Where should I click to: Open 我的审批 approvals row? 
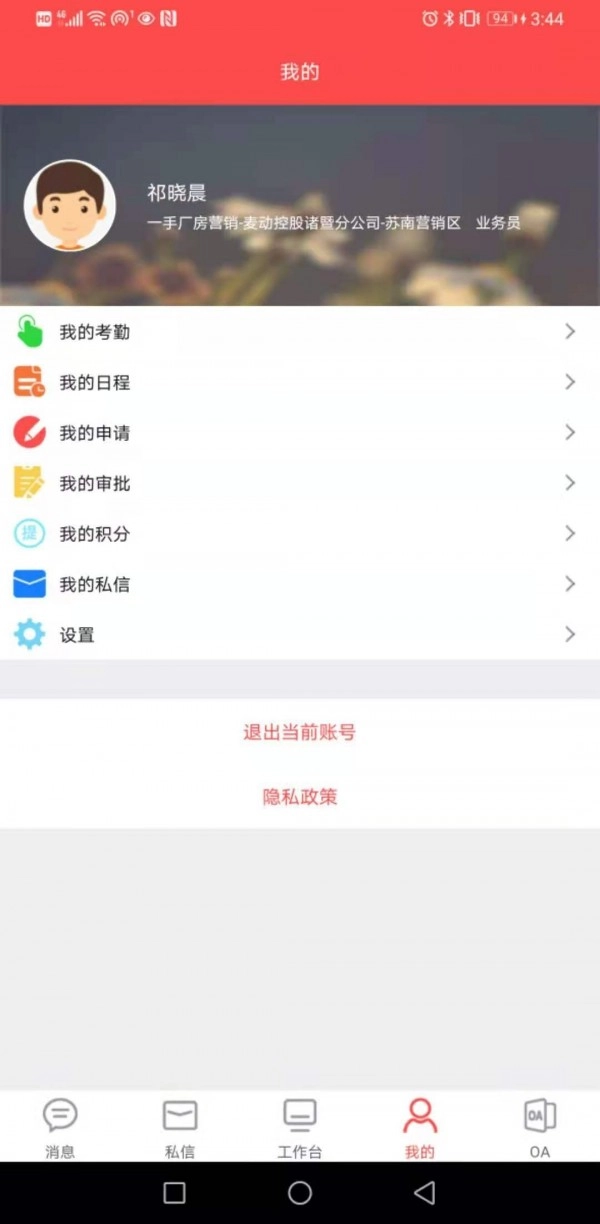[x=300, y=483]
